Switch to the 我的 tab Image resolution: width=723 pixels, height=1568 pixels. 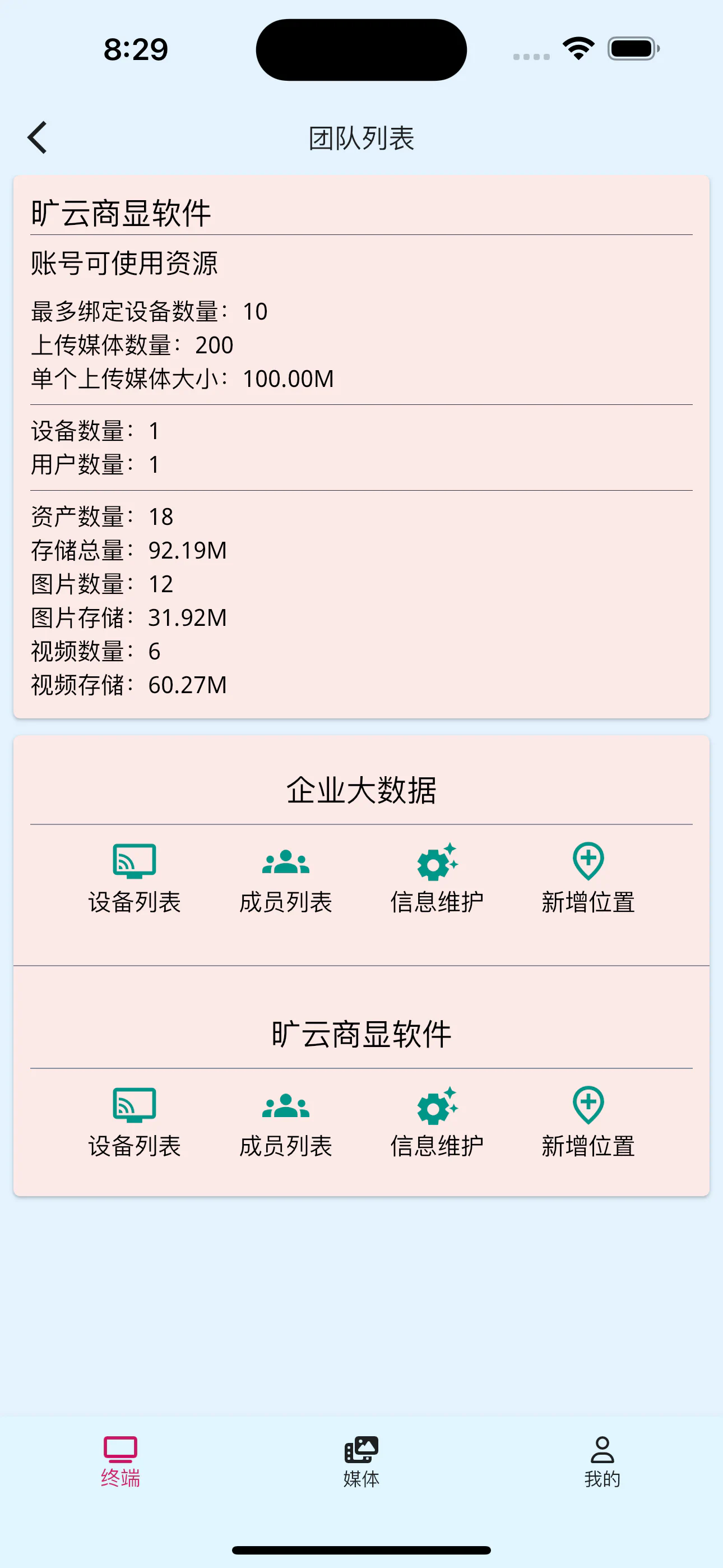pyautogui.click(x=602, y=1464)
